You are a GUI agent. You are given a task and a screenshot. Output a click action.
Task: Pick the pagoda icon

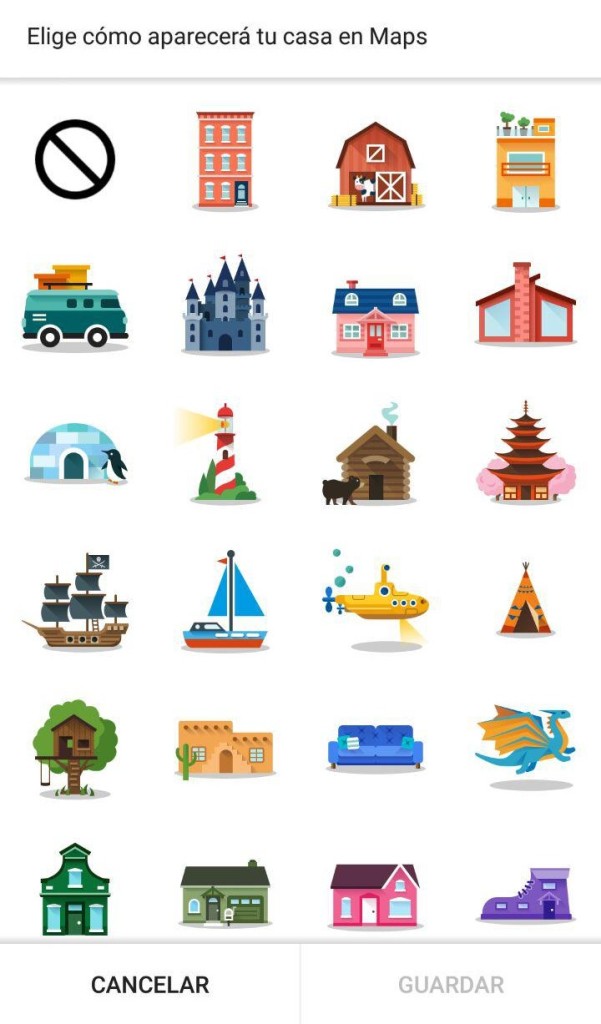click(525, 453)
